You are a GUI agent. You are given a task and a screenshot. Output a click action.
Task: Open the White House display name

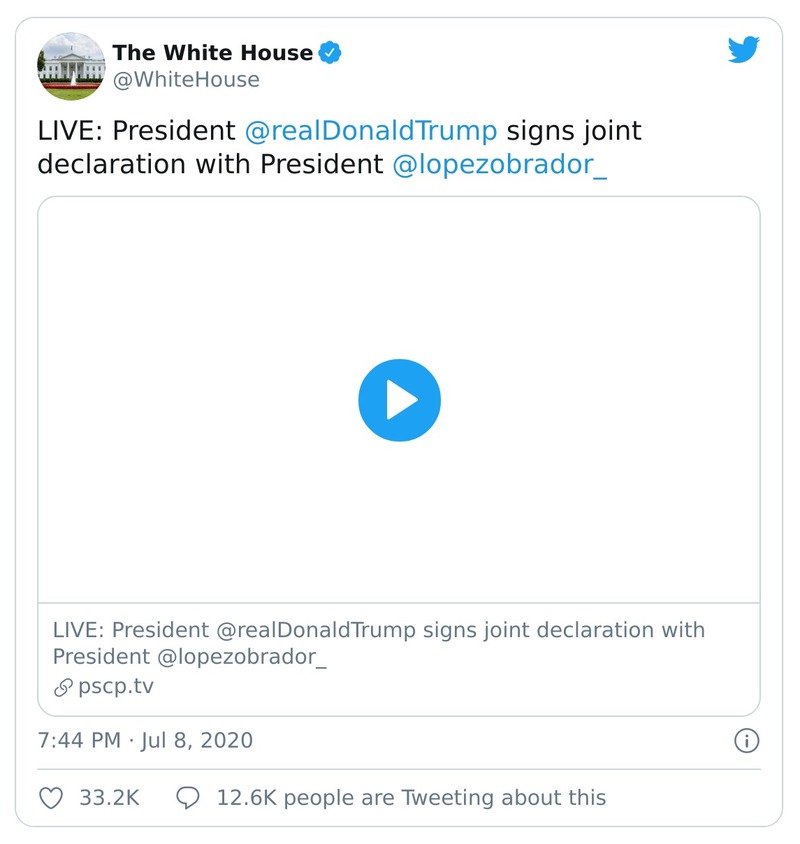click(215, 53)
